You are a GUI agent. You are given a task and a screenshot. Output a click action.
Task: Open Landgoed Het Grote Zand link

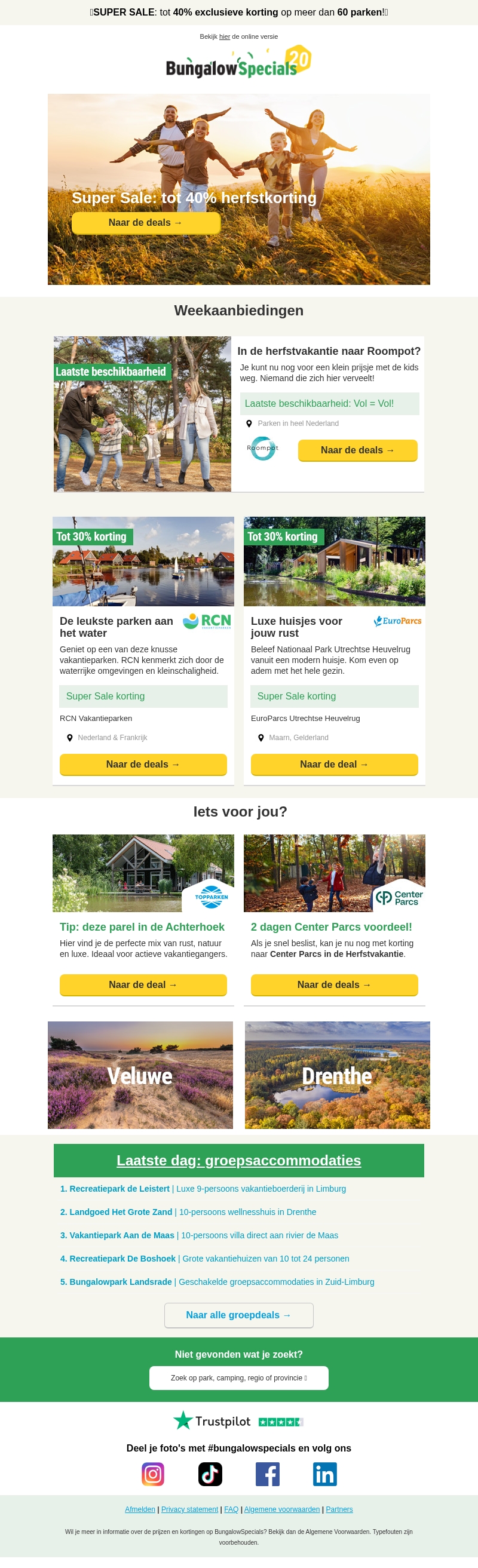point(117,1212)
